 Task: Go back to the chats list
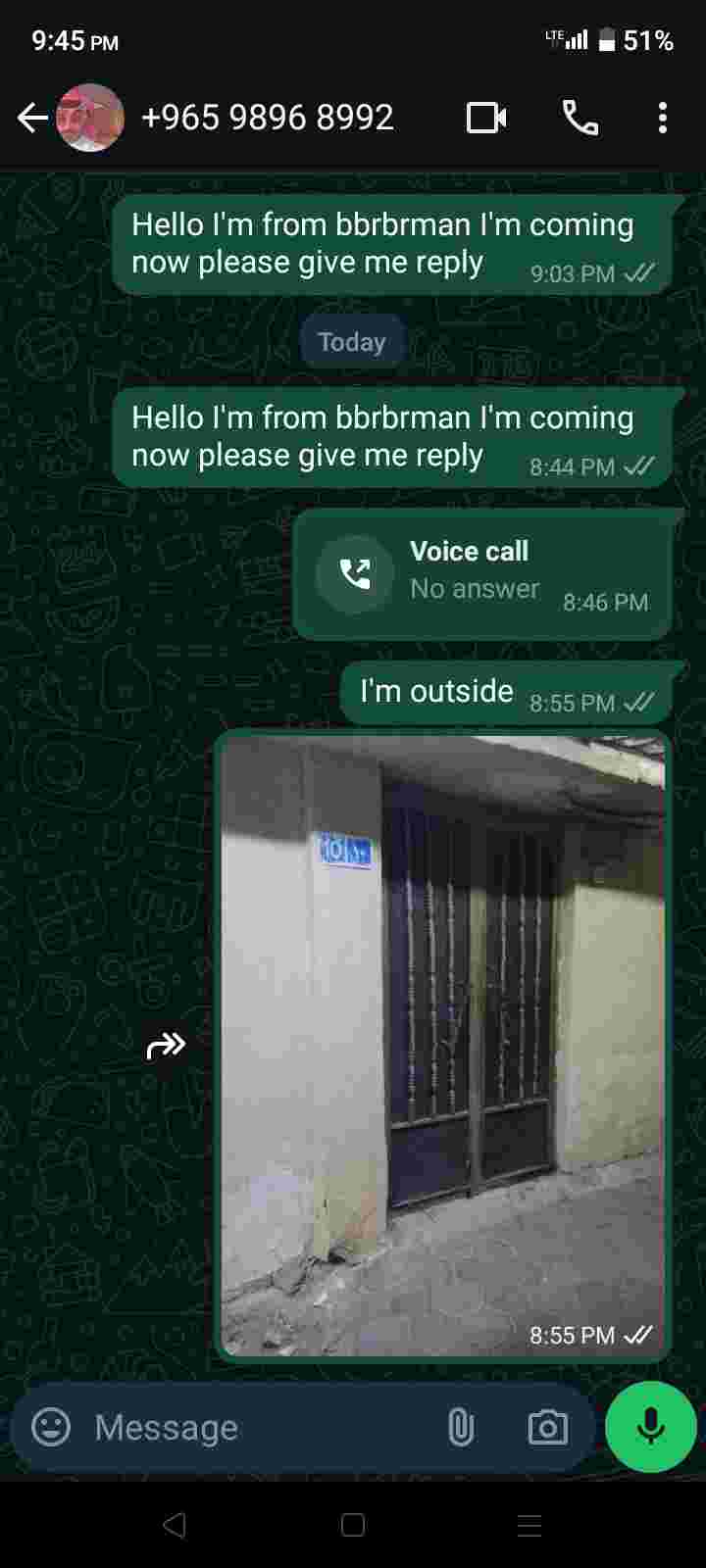point(32,119)
